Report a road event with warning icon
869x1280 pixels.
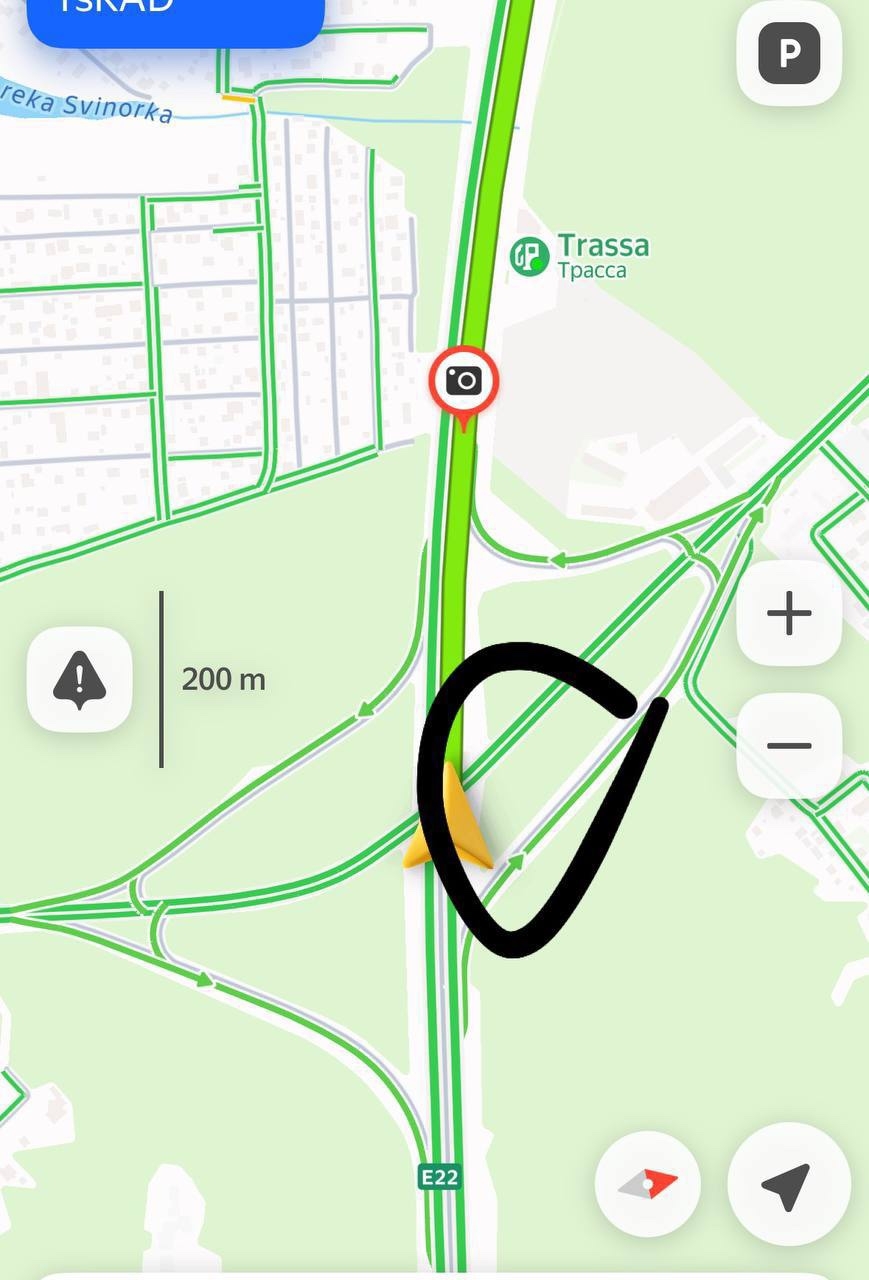80,679
